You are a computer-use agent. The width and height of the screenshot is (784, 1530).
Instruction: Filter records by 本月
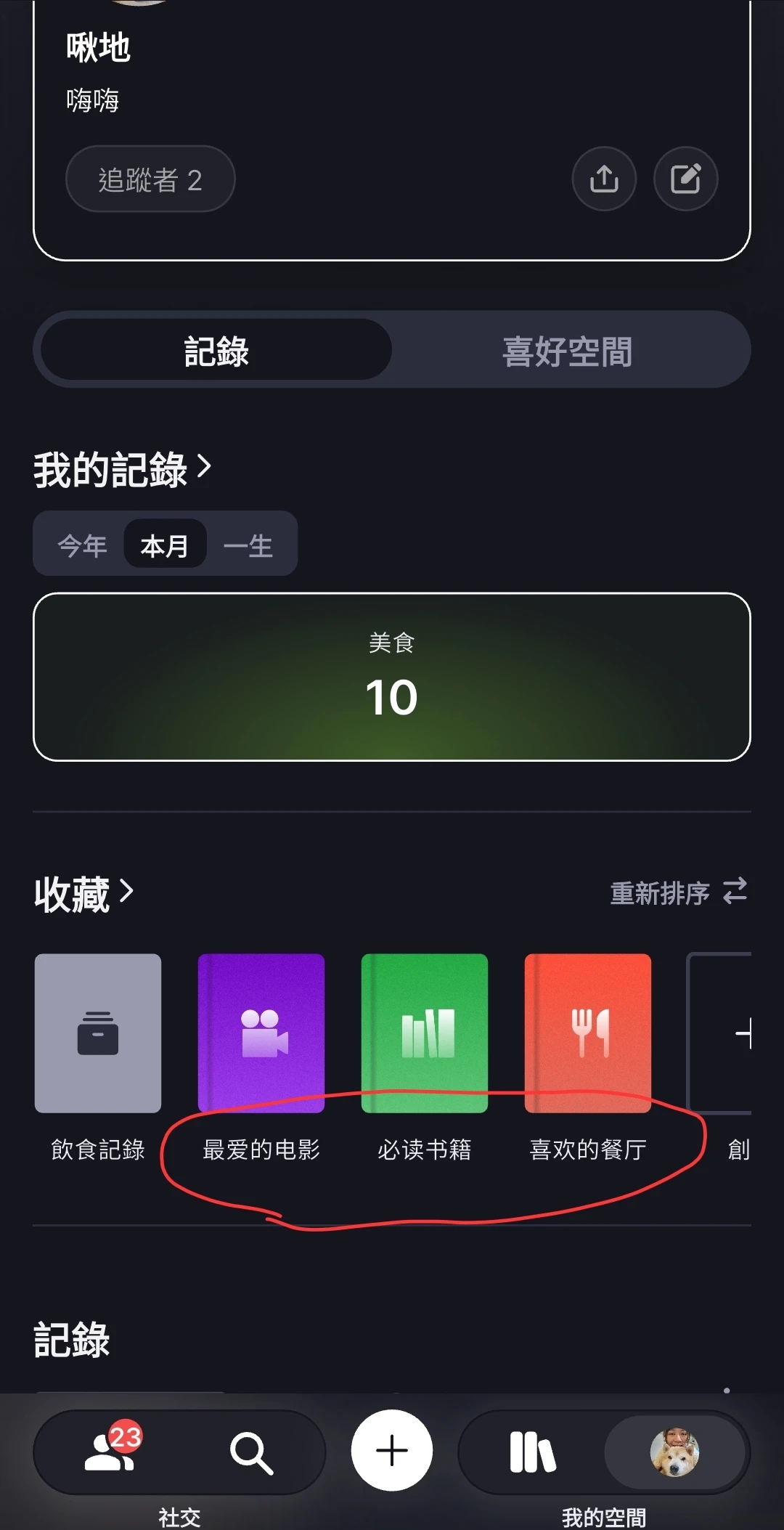pyautogui.click(x=165, y=545)
